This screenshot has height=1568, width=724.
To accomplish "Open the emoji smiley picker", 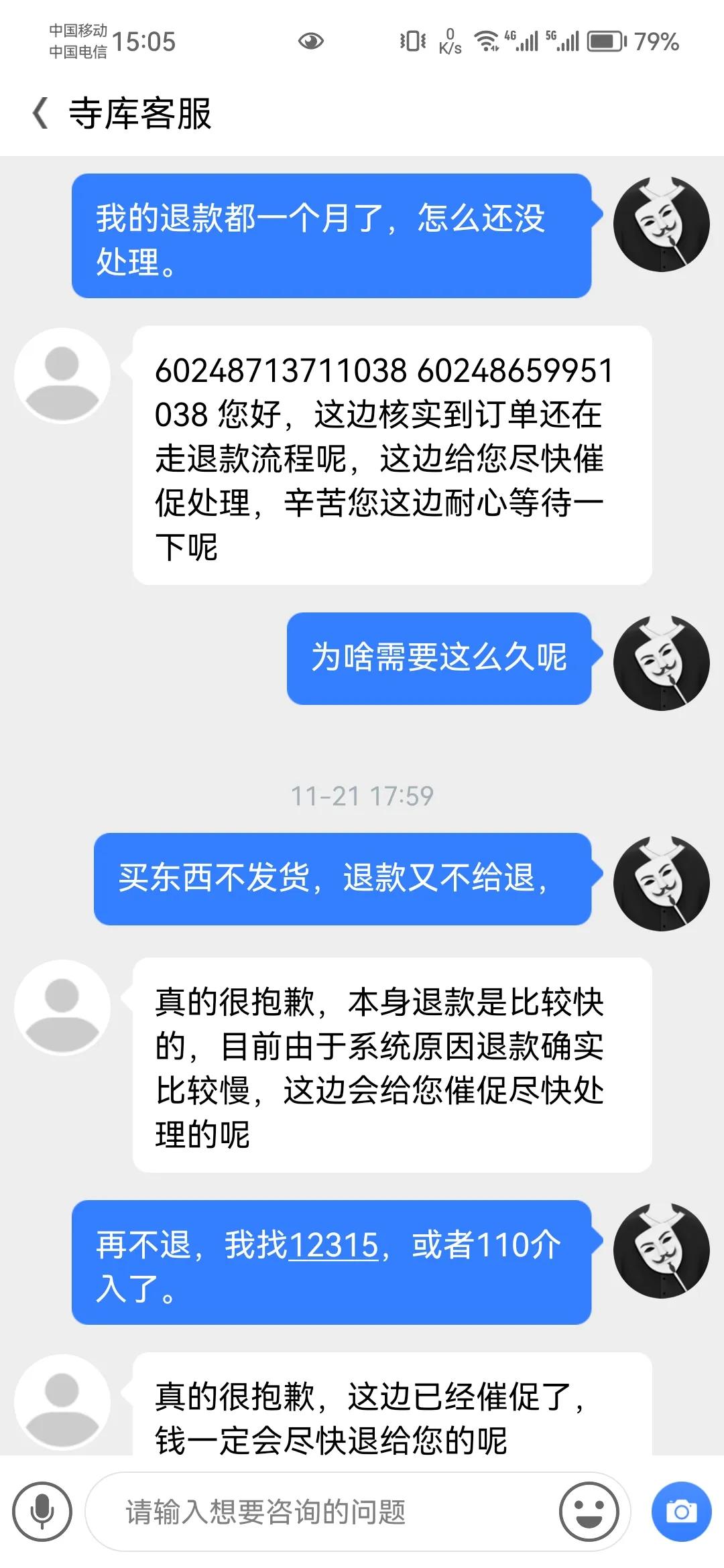I will pos(589,1510).
